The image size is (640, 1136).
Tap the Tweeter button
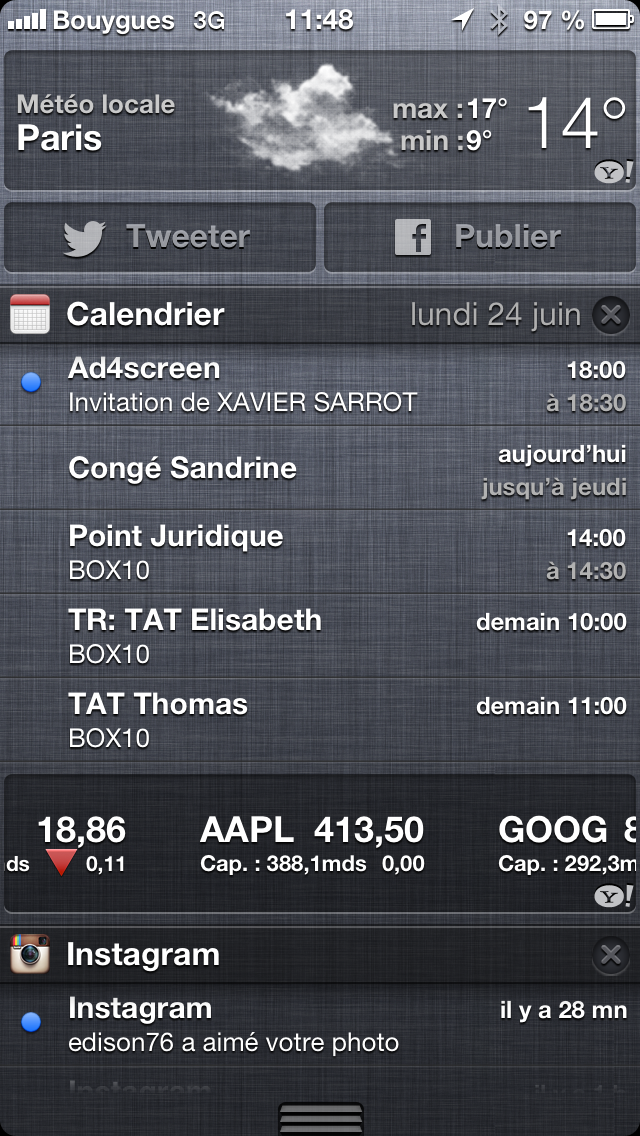(x=160, y=237)
